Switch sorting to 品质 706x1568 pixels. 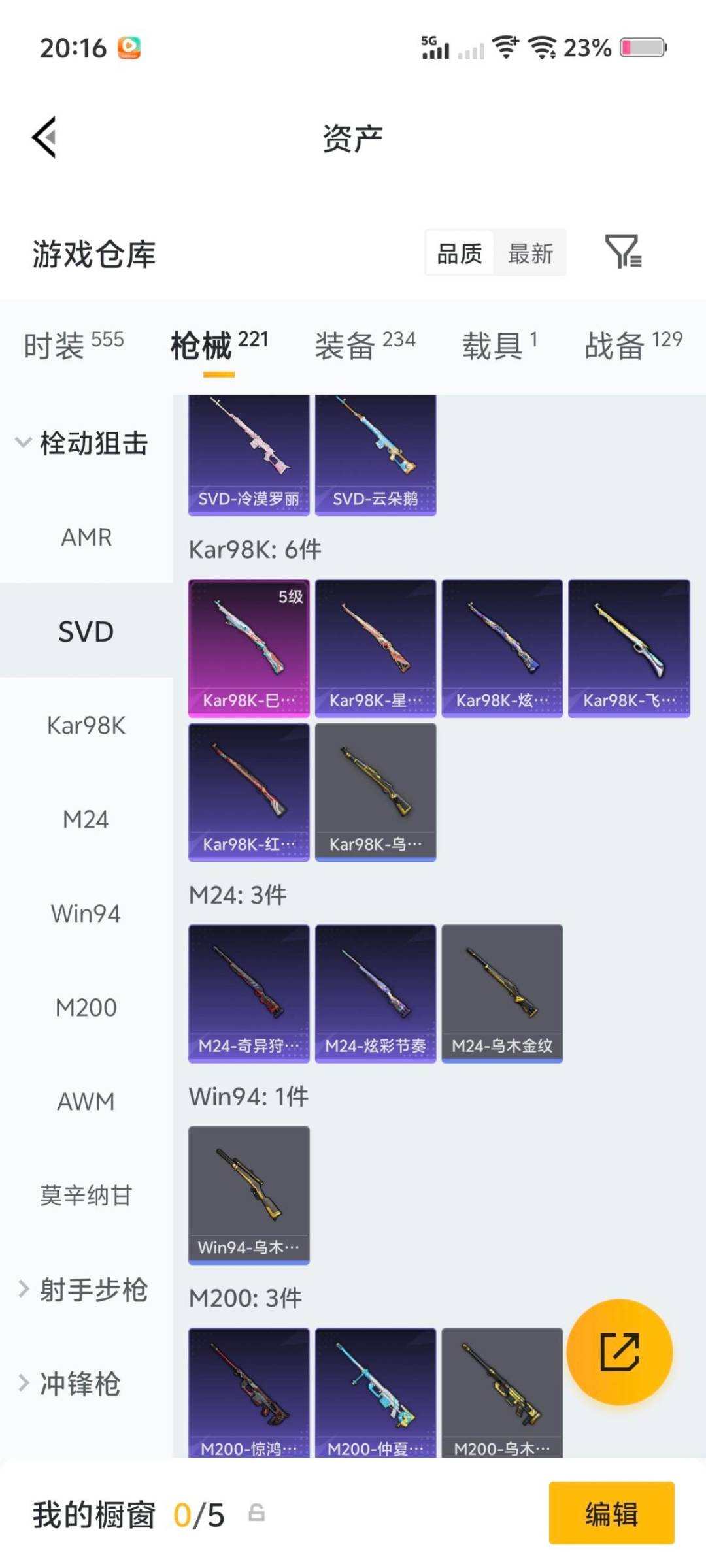point(459,253)
